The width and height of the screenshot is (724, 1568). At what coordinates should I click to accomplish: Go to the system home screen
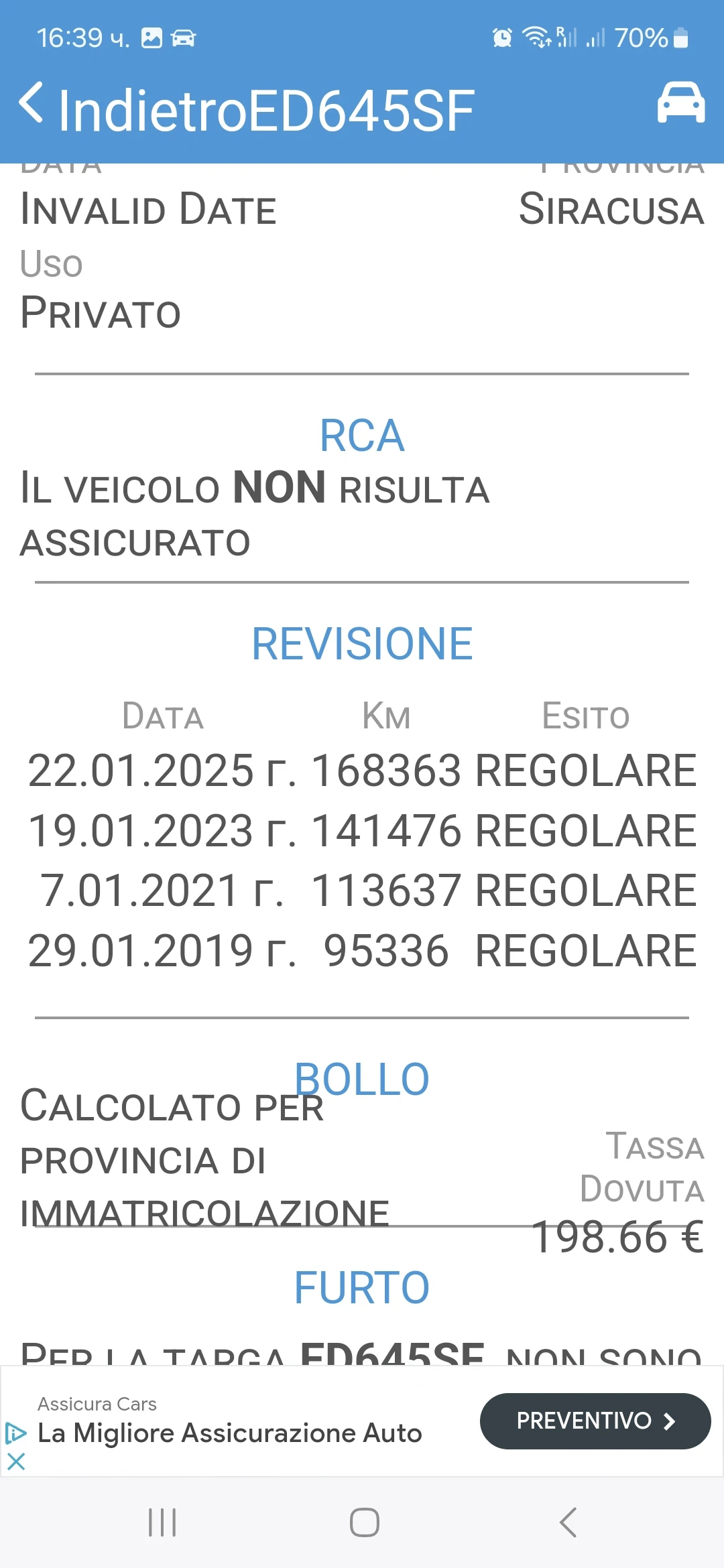pyautogui.click(x=364, y=1522)
